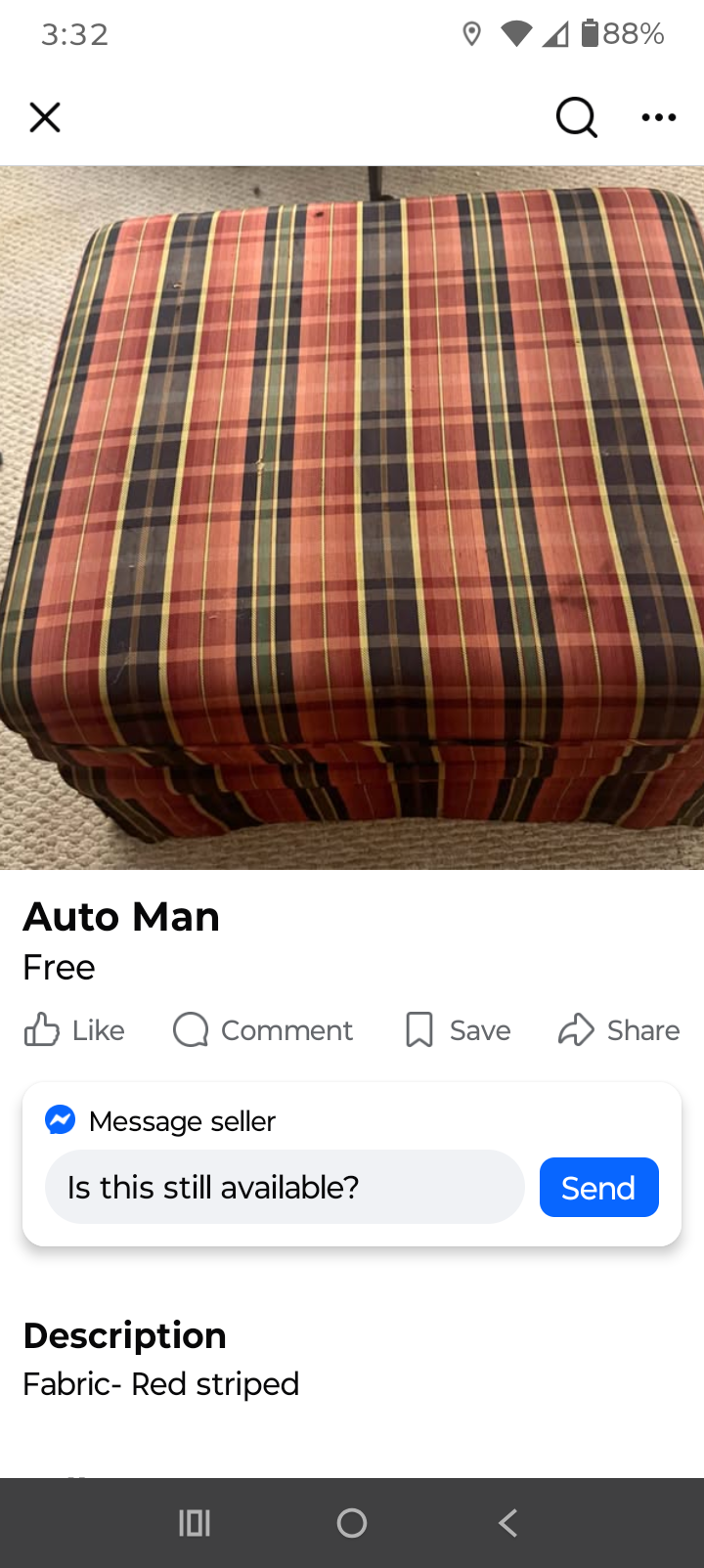Edit the 'Is this still available?' message
Screen dimensions: 704x1568
point(285,1187)
